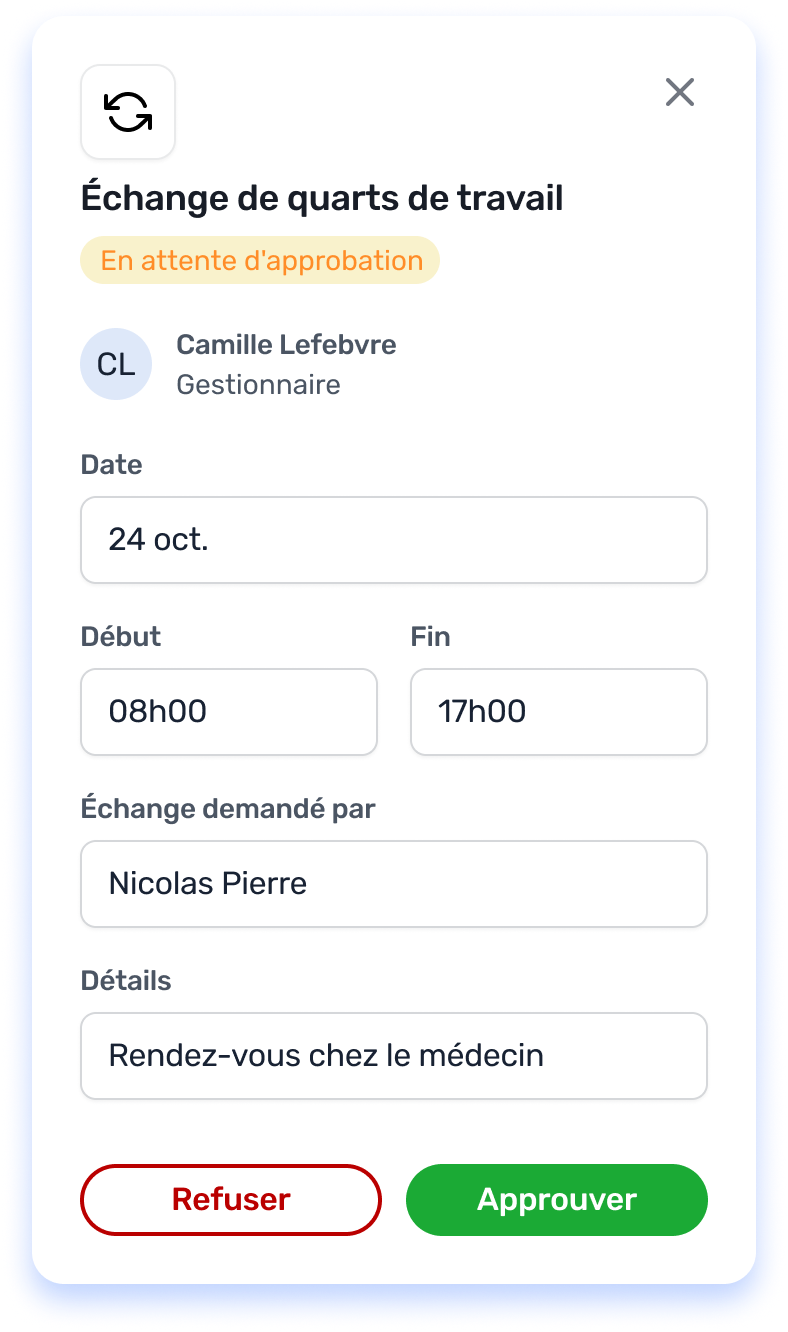Viewport: 788px width, 1332px height.
Task: Dismiss the dialog with the X icon
Action: (x=679, y=92)
